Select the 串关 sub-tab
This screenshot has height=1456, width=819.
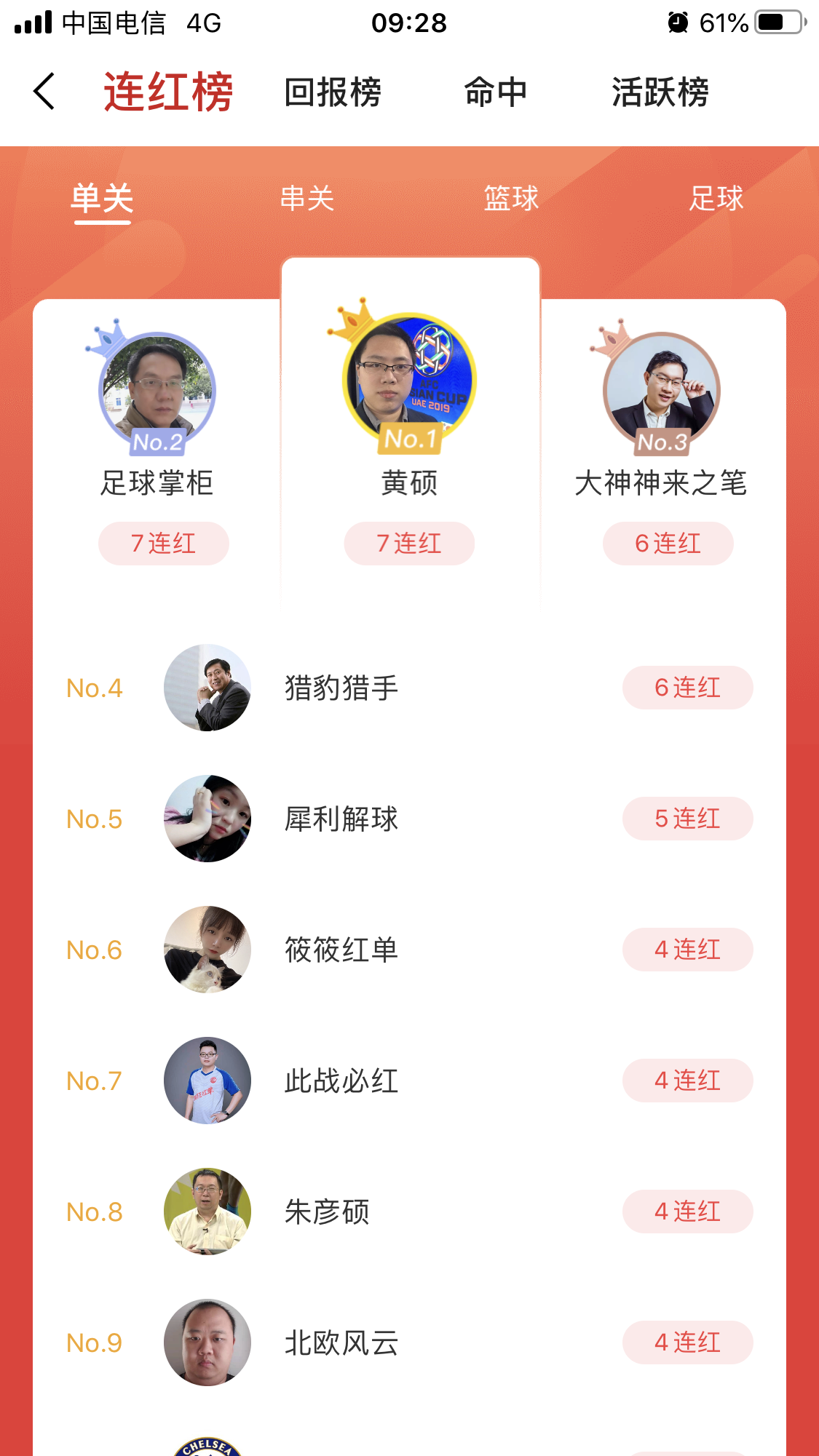tap(307, 198)
